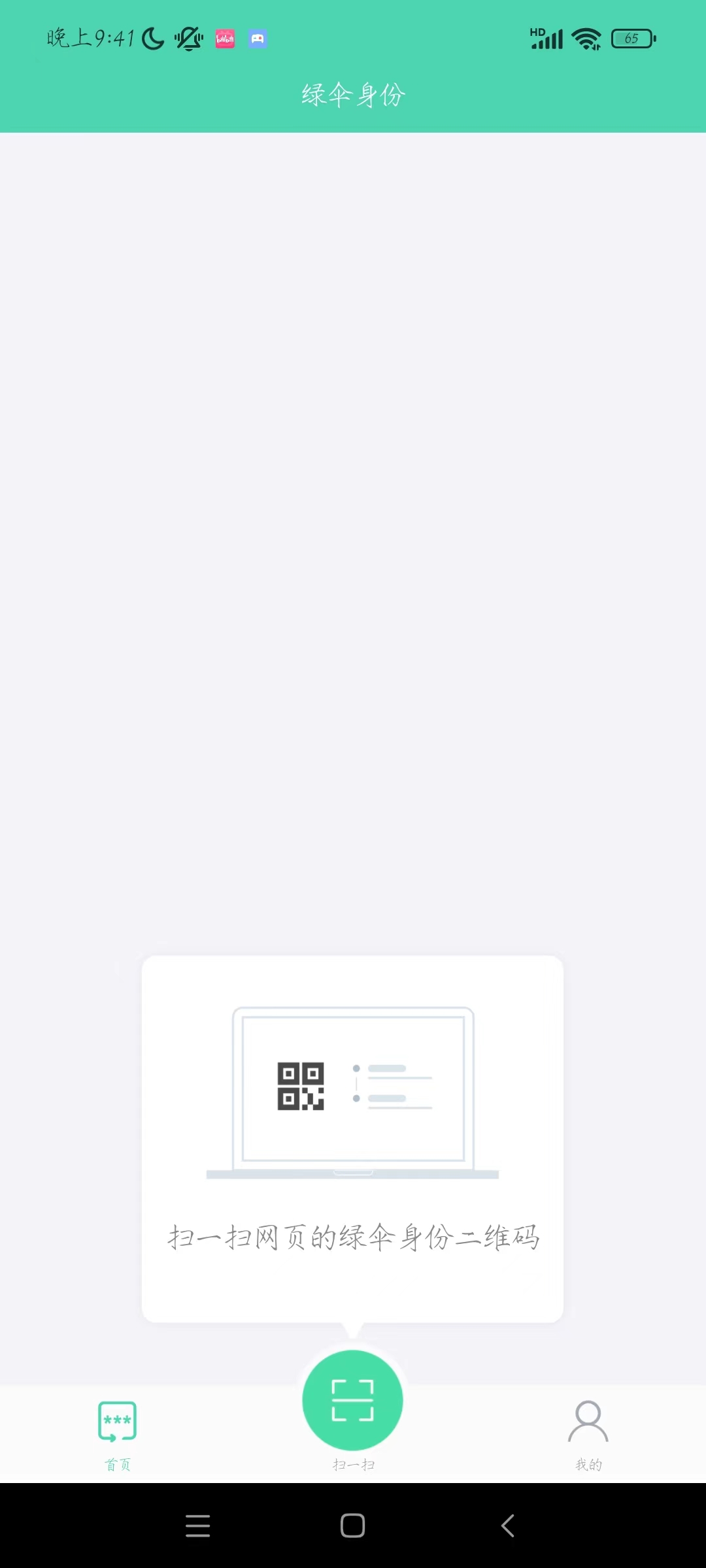
Task: Tap the clock showing 晚上9:41
Action: (88, 38)
